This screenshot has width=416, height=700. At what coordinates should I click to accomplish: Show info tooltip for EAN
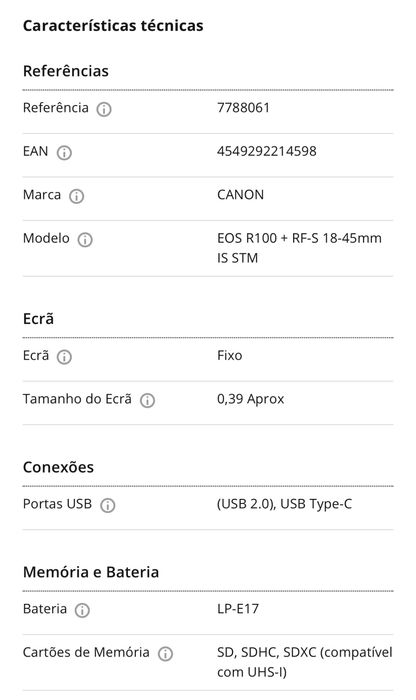click(64, 153)
